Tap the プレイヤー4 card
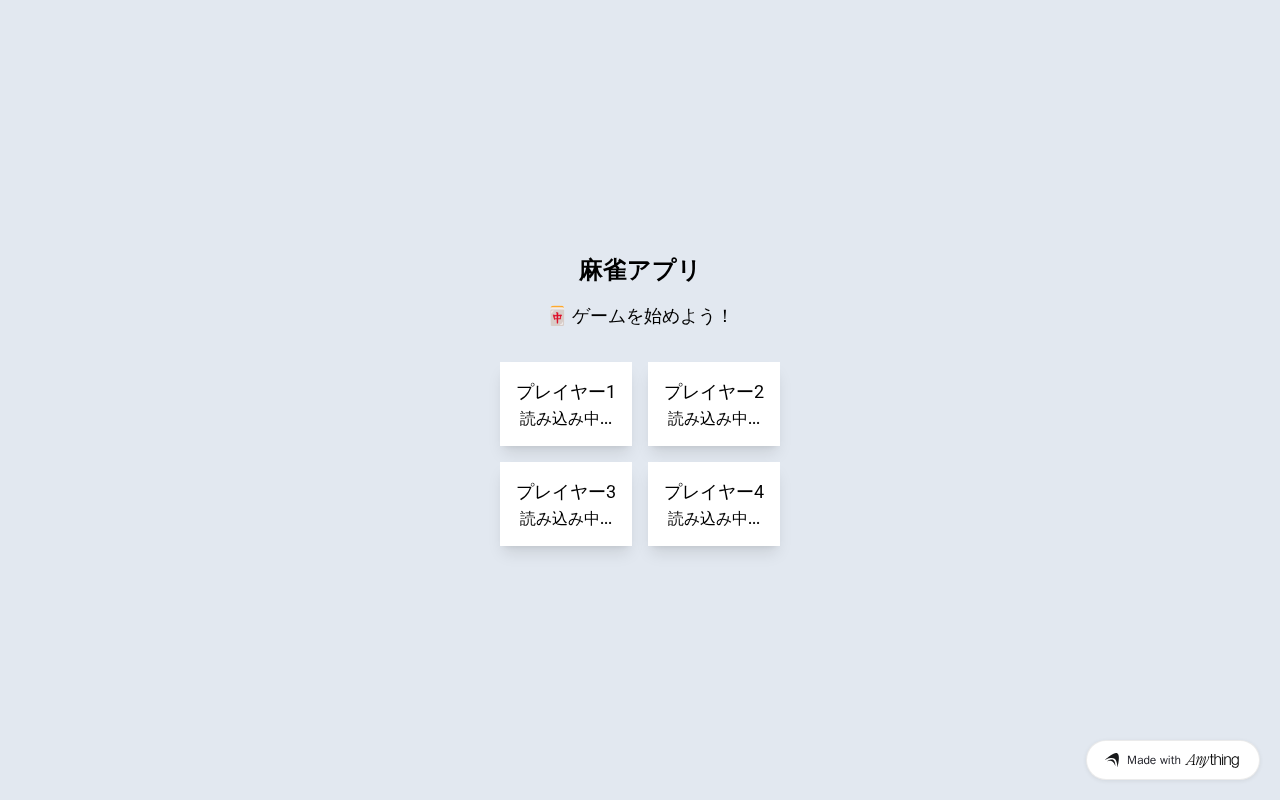1280x800 pixels. (714, 504)
